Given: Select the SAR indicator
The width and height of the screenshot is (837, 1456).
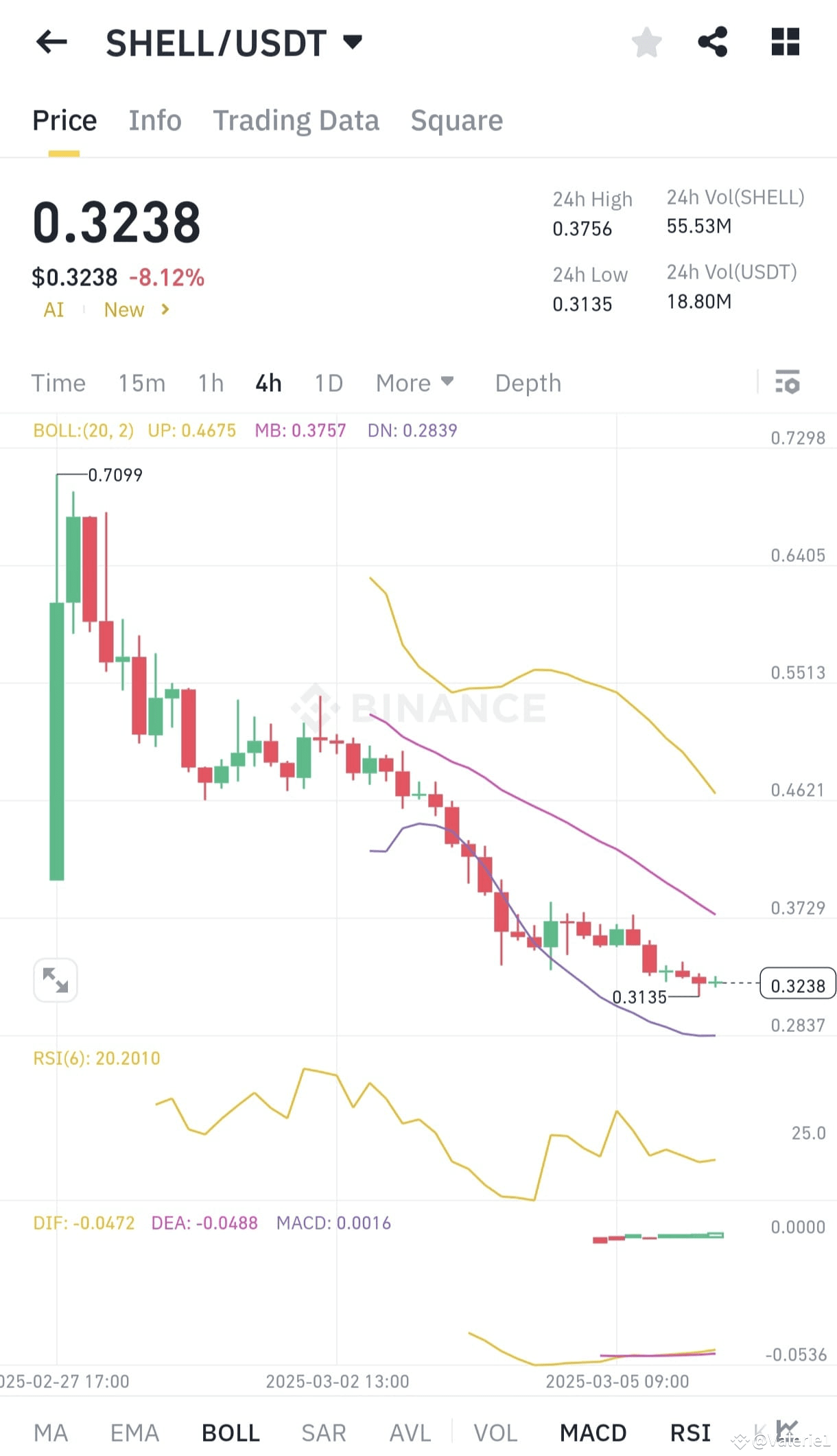Looking at the screenshot, I should pos(323,1433).
